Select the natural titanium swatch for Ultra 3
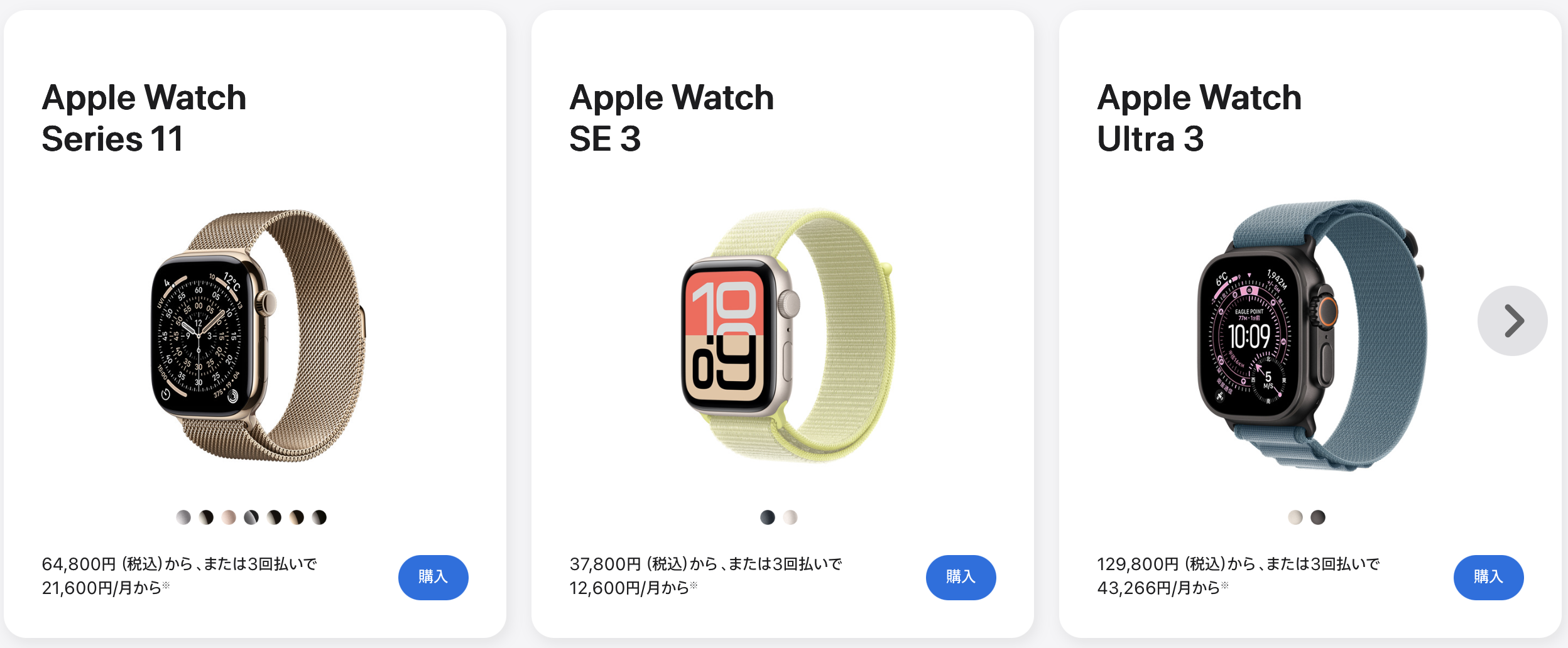Screen dimensions: 1568x648 pyautogui.click(x=1295, y=517)
